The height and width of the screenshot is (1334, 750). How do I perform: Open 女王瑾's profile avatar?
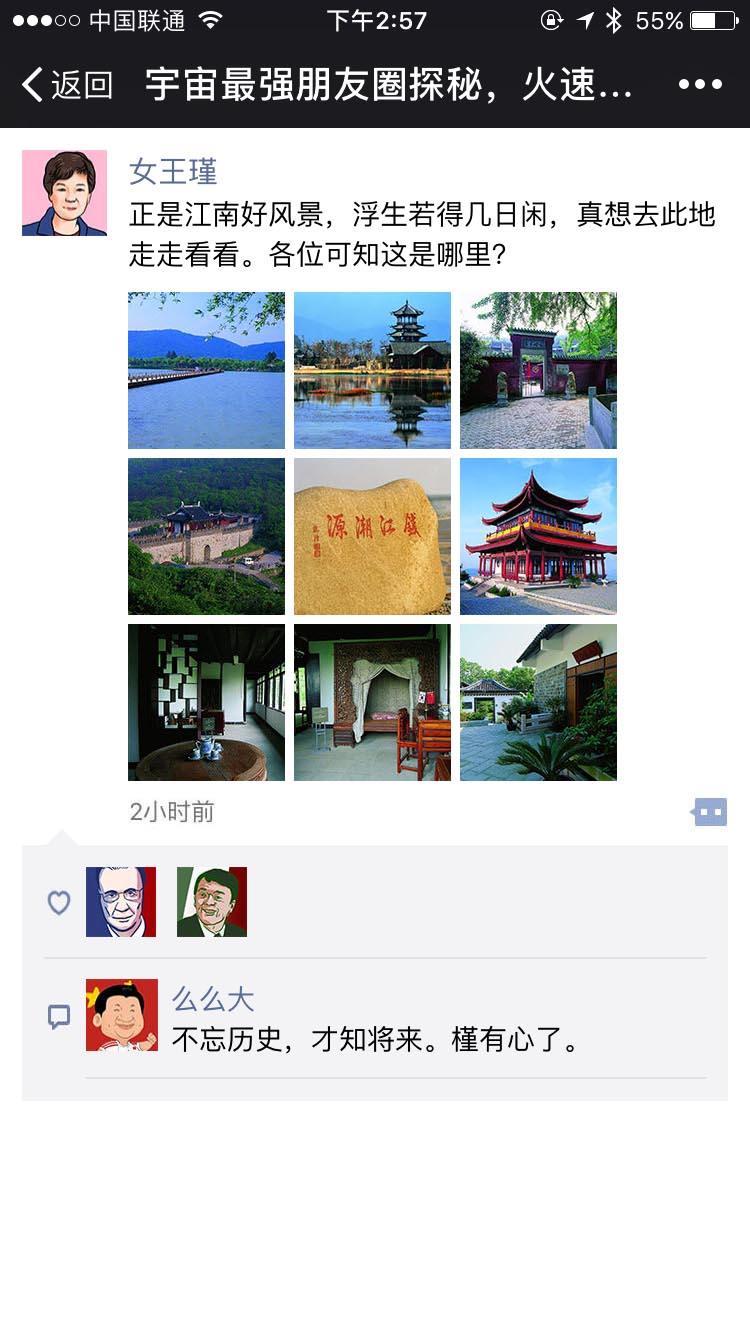point(64,193)
